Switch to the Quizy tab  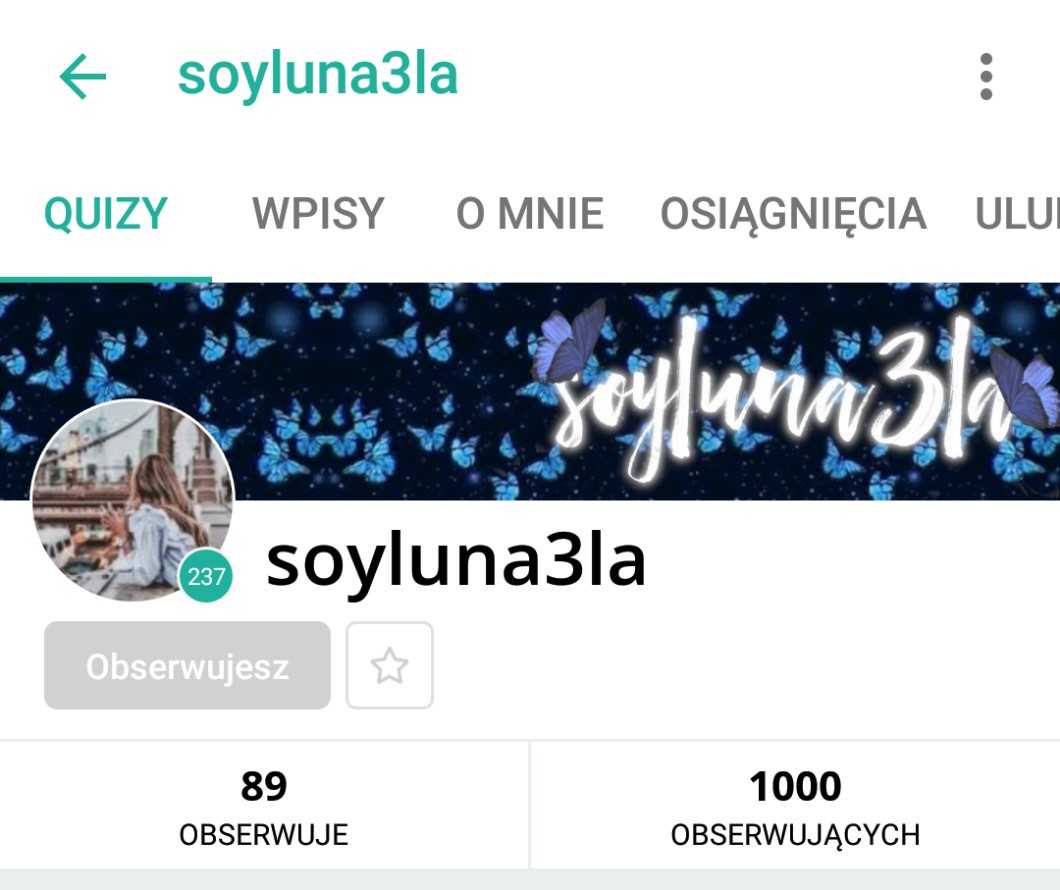(x=106, y=214)
